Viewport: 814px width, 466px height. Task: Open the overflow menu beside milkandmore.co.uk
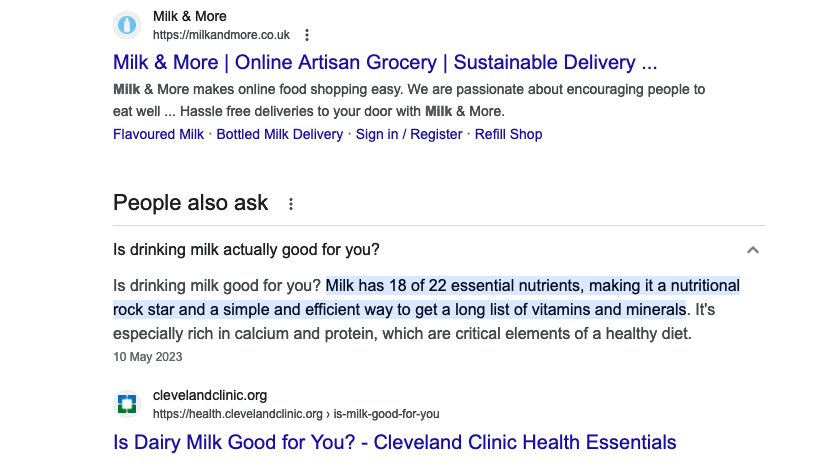307,35
